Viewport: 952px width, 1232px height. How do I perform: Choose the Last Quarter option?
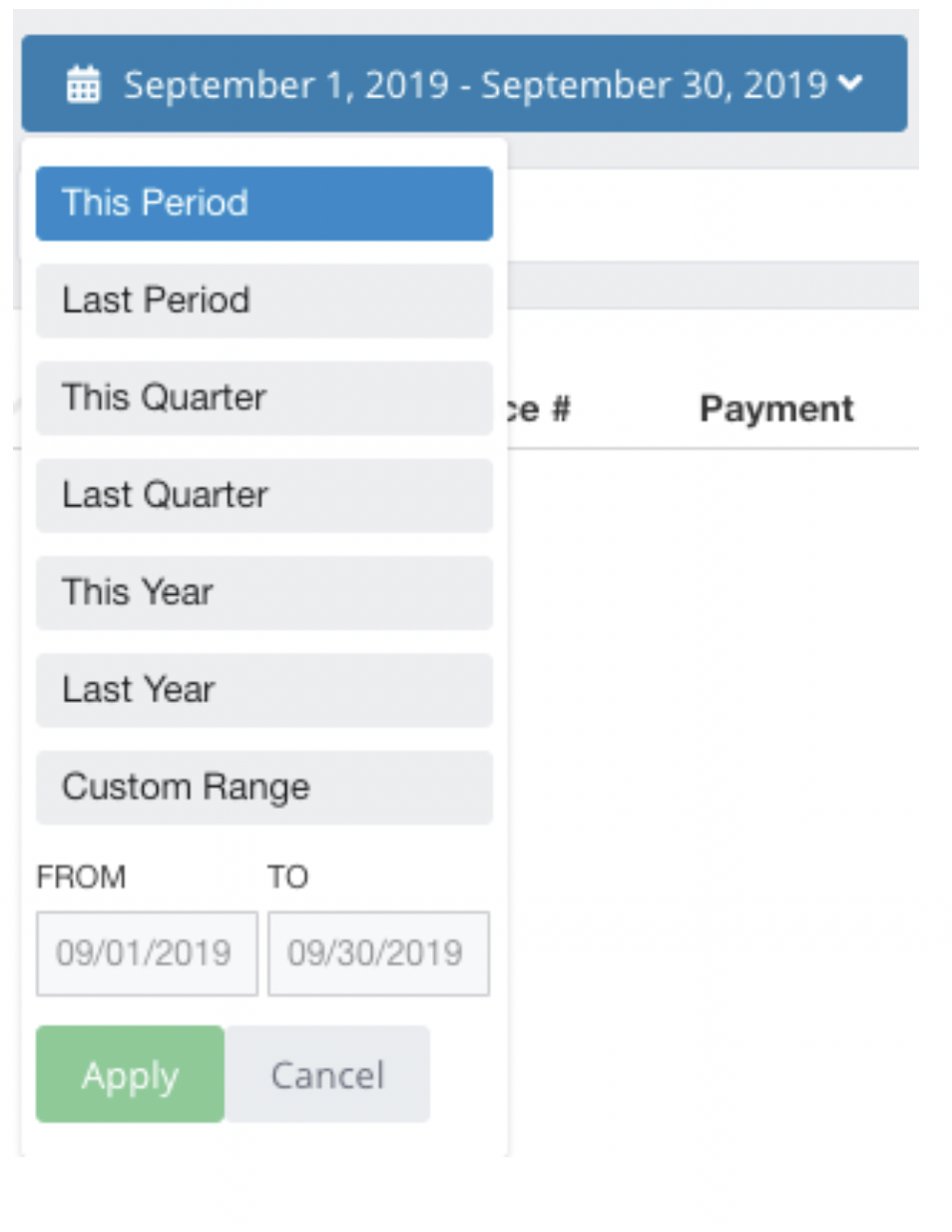pyautogui.click(x=262, y=494)
